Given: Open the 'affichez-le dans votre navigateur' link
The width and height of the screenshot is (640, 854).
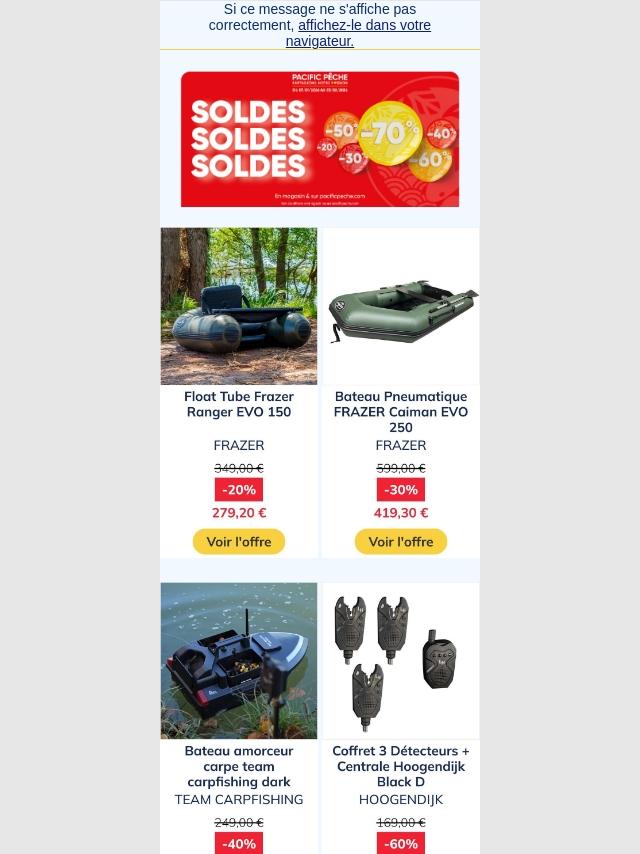Looking at the screenshot, I should (x=364, y=26).
